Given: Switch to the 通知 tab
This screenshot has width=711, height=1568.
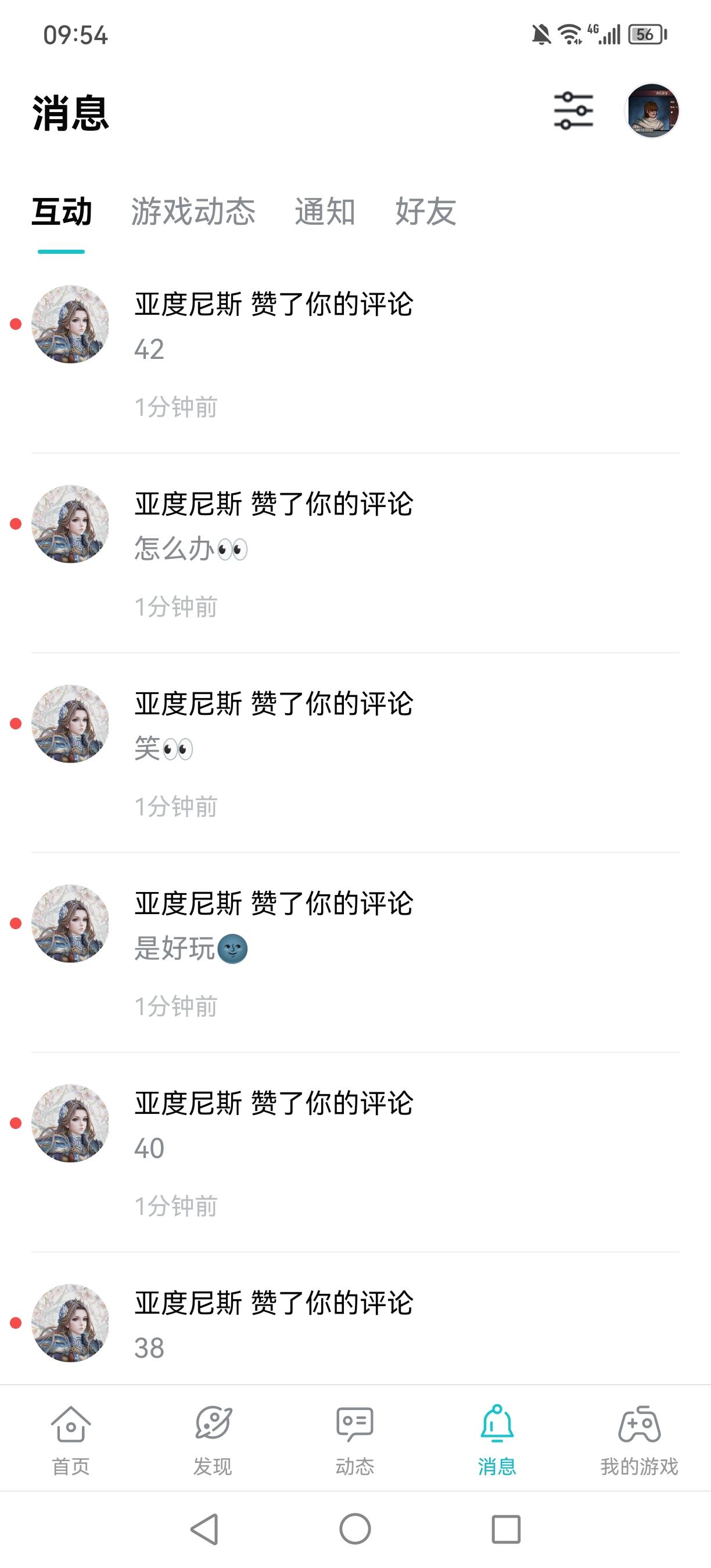Looking at the screenshot, I should point(325,212).
